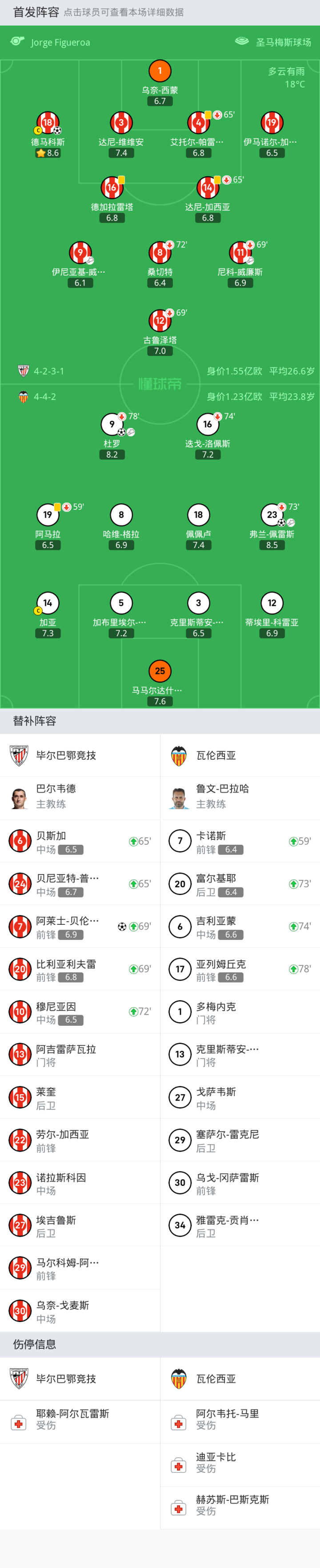Open the 毕尔巴鄂竞技 team page in substitutes
The image size is (320, 1568).
click(x=80, y=755)
